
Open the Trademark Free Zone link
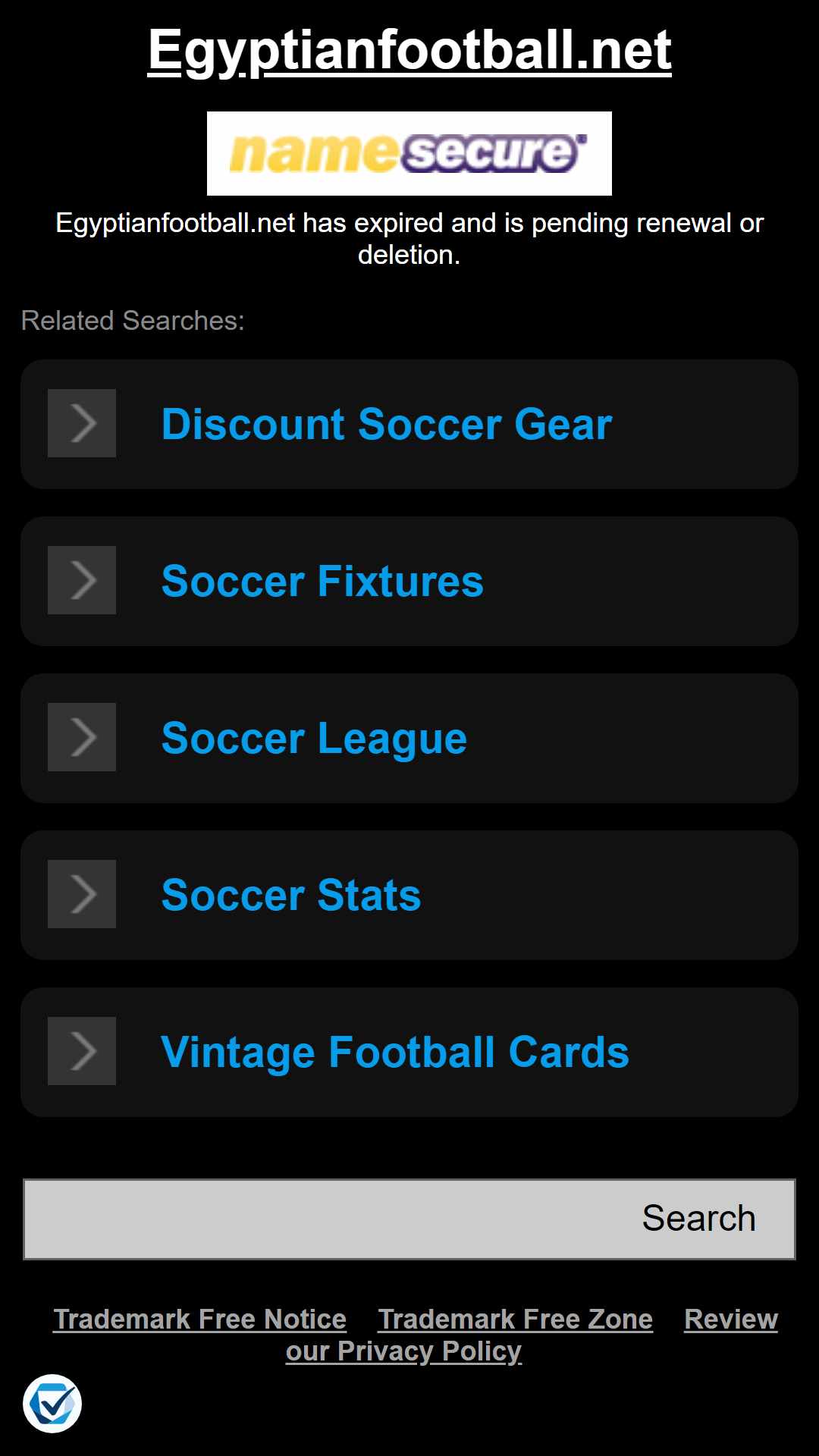coord(516,1319)
